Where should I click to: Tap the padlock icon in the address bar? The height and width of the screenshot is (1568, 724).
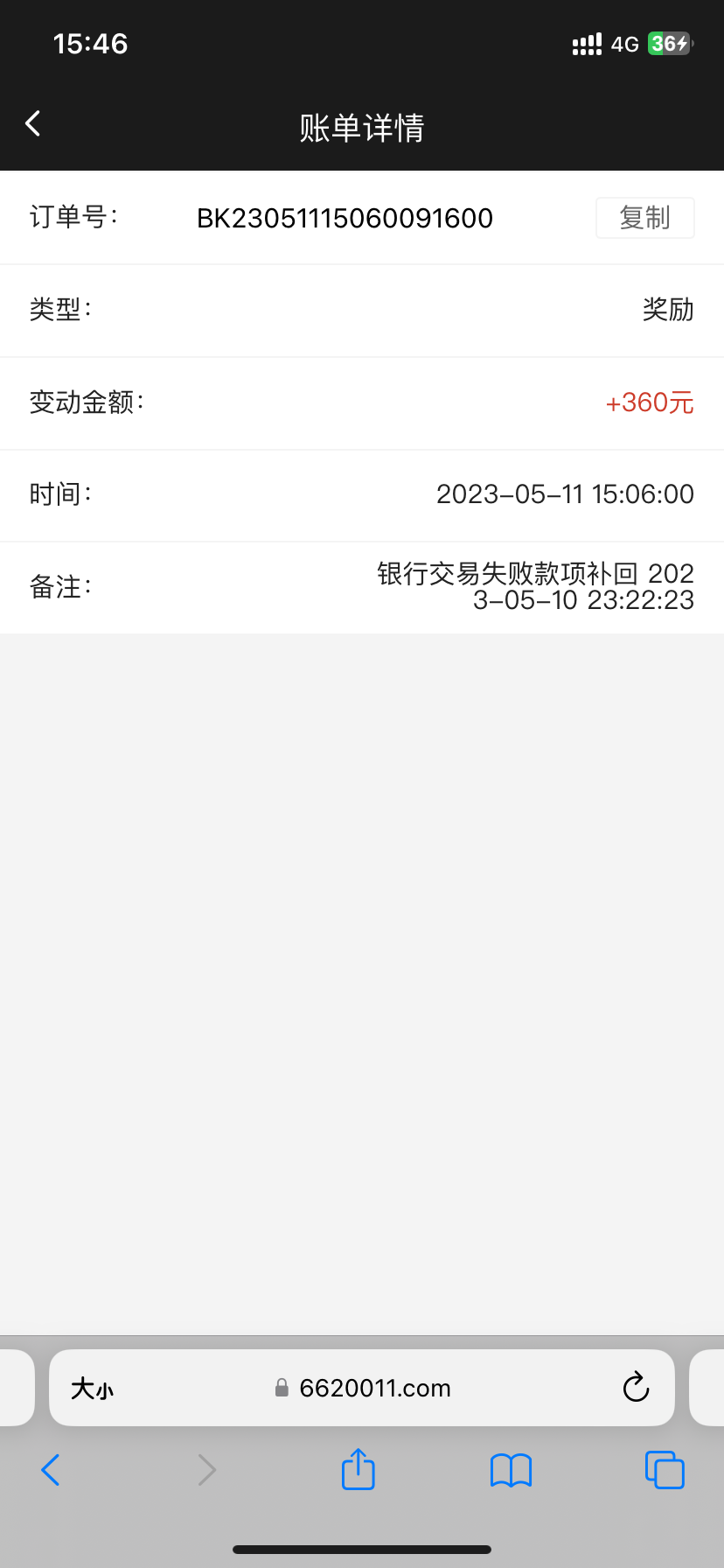tap(282, 1388)
